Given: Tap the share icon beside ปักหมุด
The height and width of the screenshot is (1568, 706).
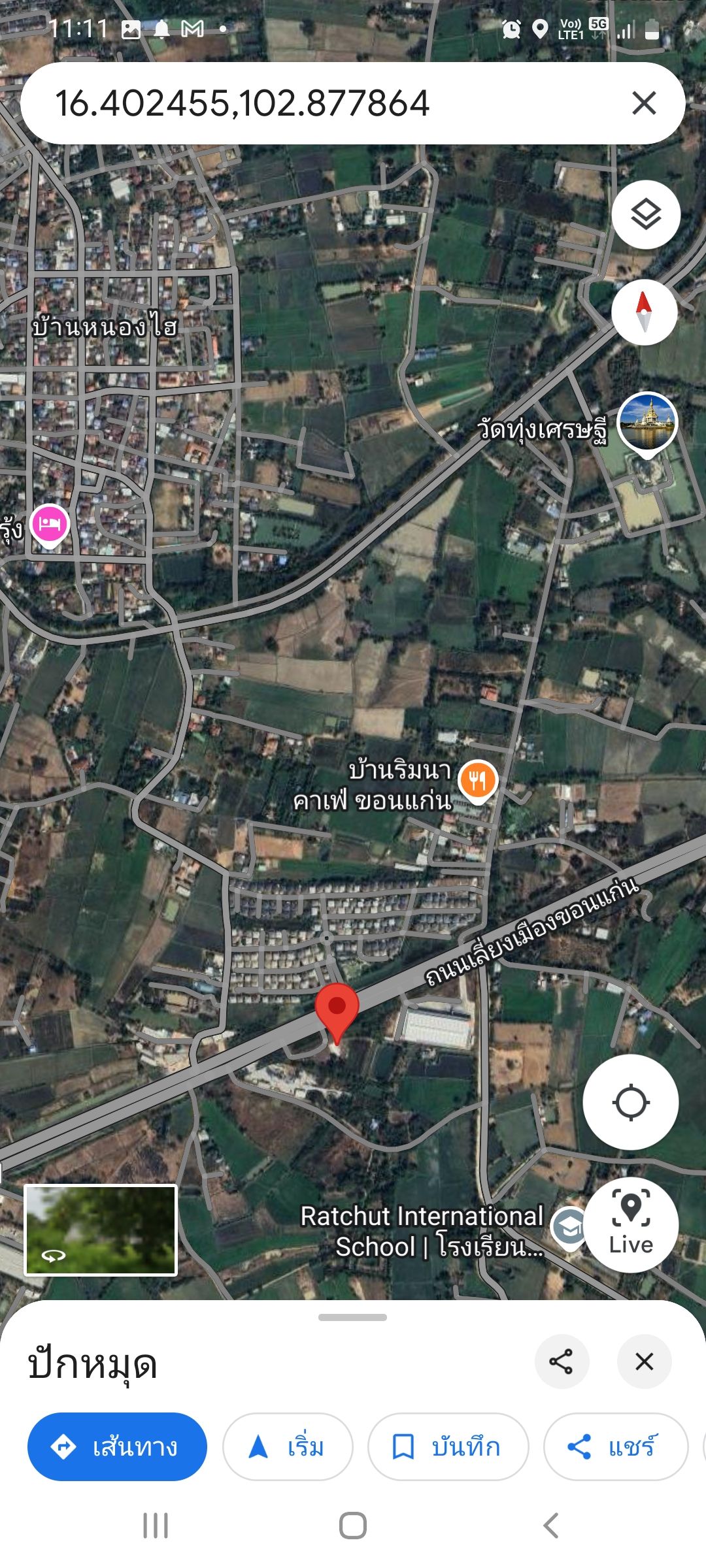Looking at the screenshot, I should (562, 1362).
